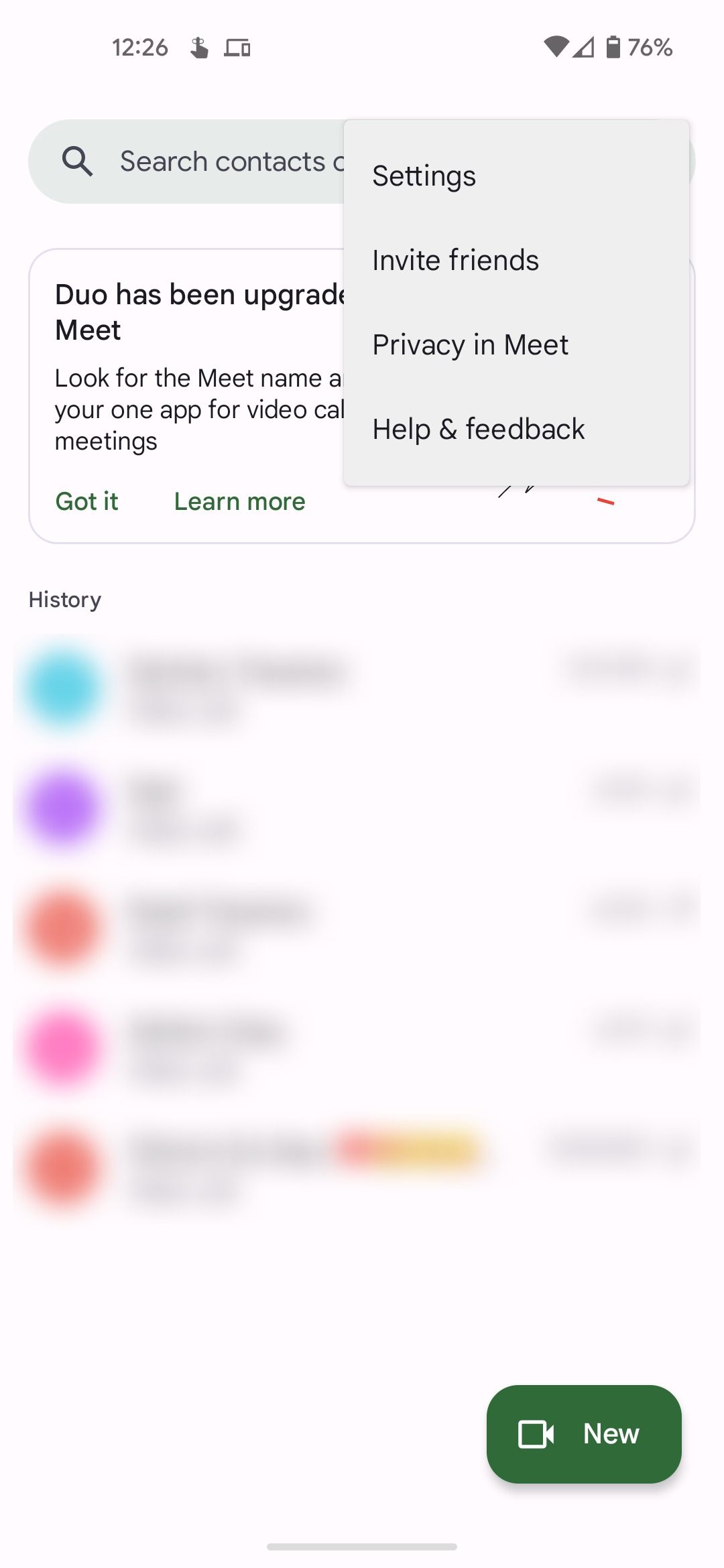Viewport: 724px width, 1568px height.
Task: Dismiss the Duo upgrade card with Got it
Action: (x=86, y=501)
